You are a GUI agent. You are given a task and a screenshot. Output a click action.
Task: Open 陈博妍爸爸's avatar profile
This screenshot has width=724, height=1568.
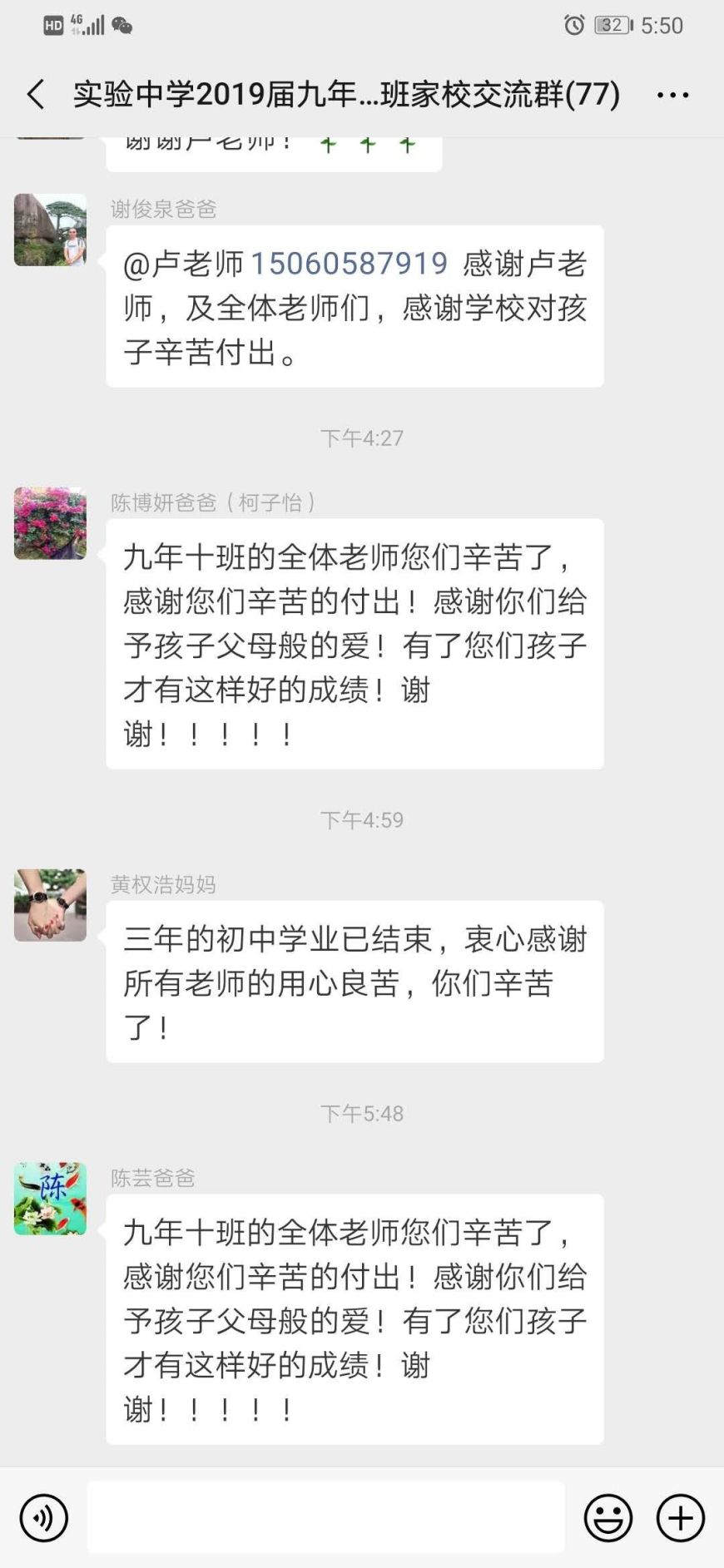coord(50,523)
